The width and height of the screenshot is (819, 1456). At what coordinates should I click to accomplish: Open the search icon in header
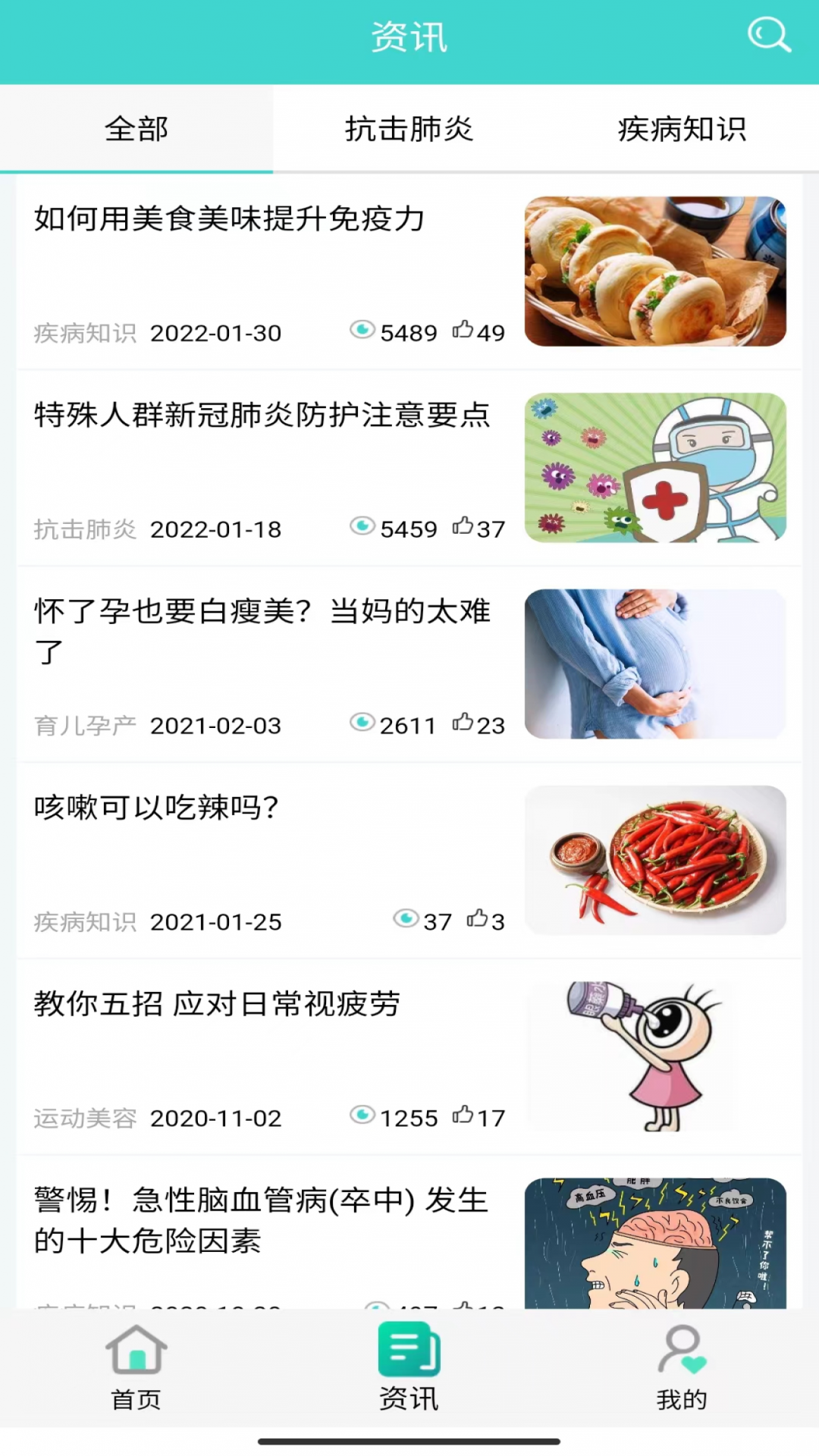(x=769, y=36)
